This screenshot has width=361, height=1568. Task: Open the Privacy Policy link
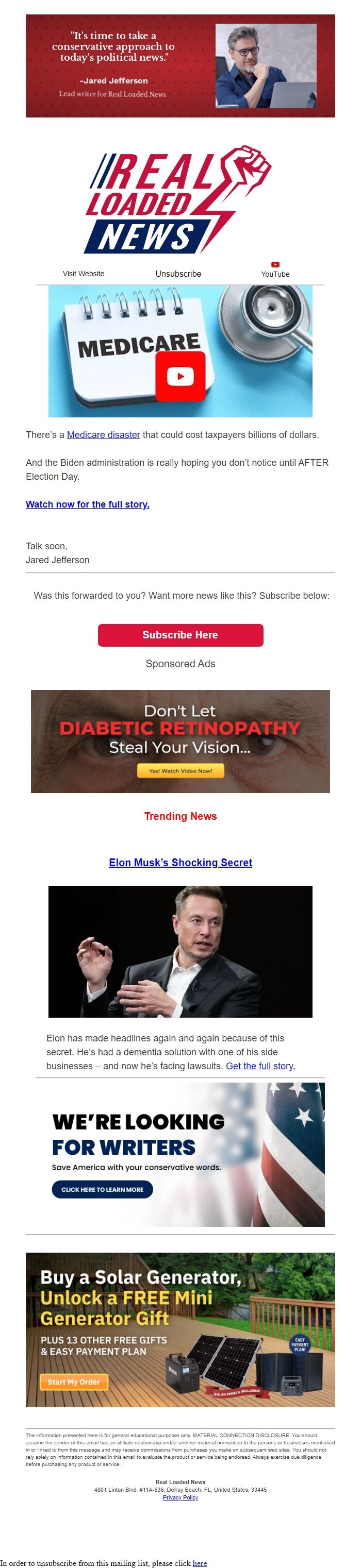pos(180,1497)
